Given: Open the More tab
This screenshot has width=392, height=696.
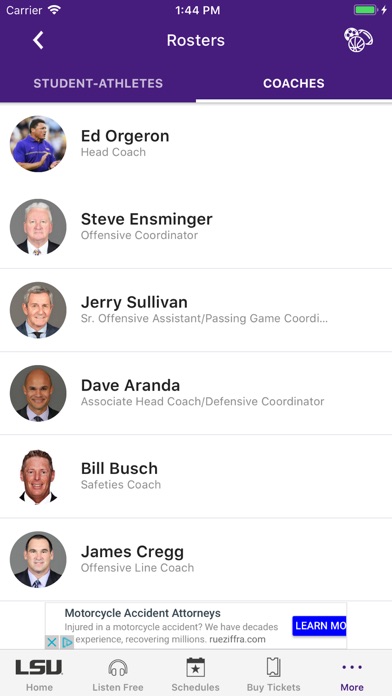Looking at the screenshot, I should 352,674.
